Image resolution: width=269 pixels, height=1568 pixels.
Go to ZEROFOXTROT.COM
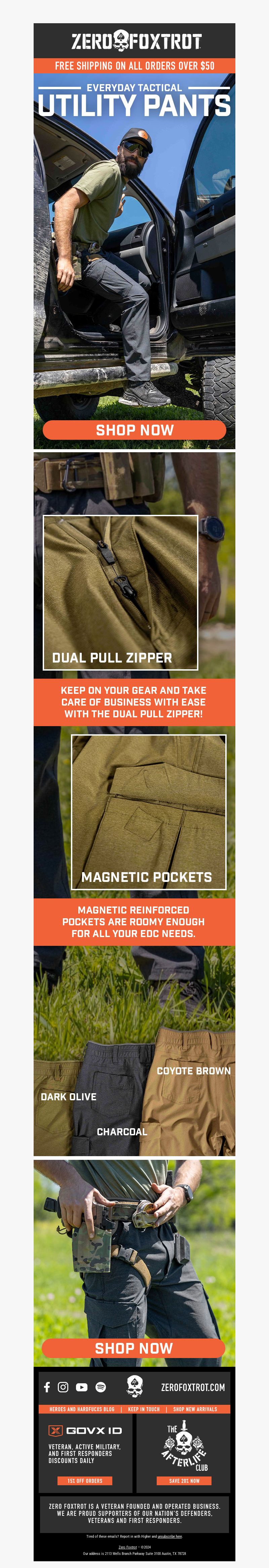coord(192,1387)
